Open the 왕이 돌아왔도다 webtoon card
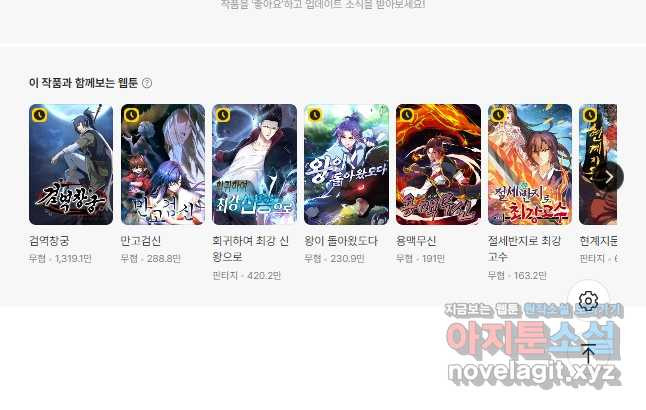646x410 pixels. pos(346,165)
